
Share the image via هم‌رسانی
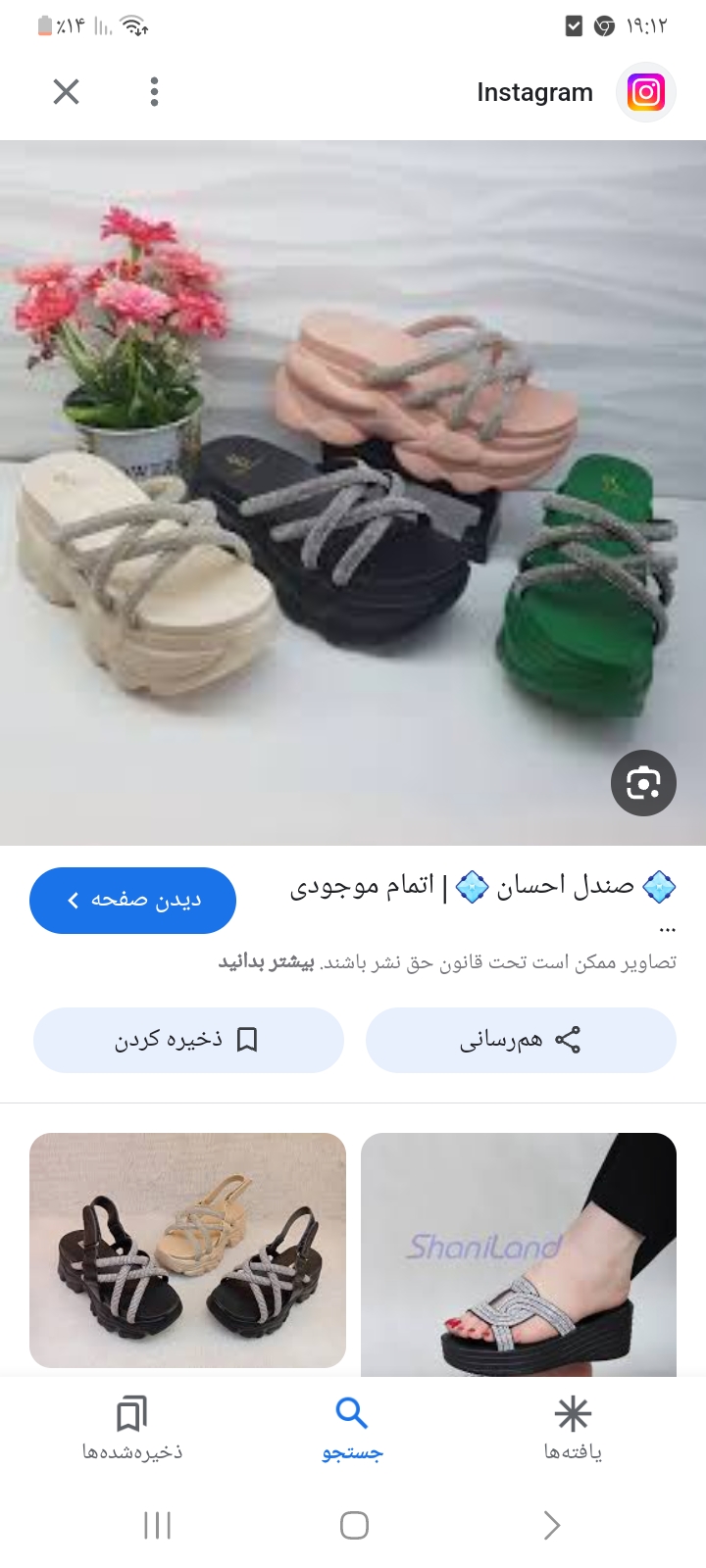pyautogui.click(x=521, y=1040)
